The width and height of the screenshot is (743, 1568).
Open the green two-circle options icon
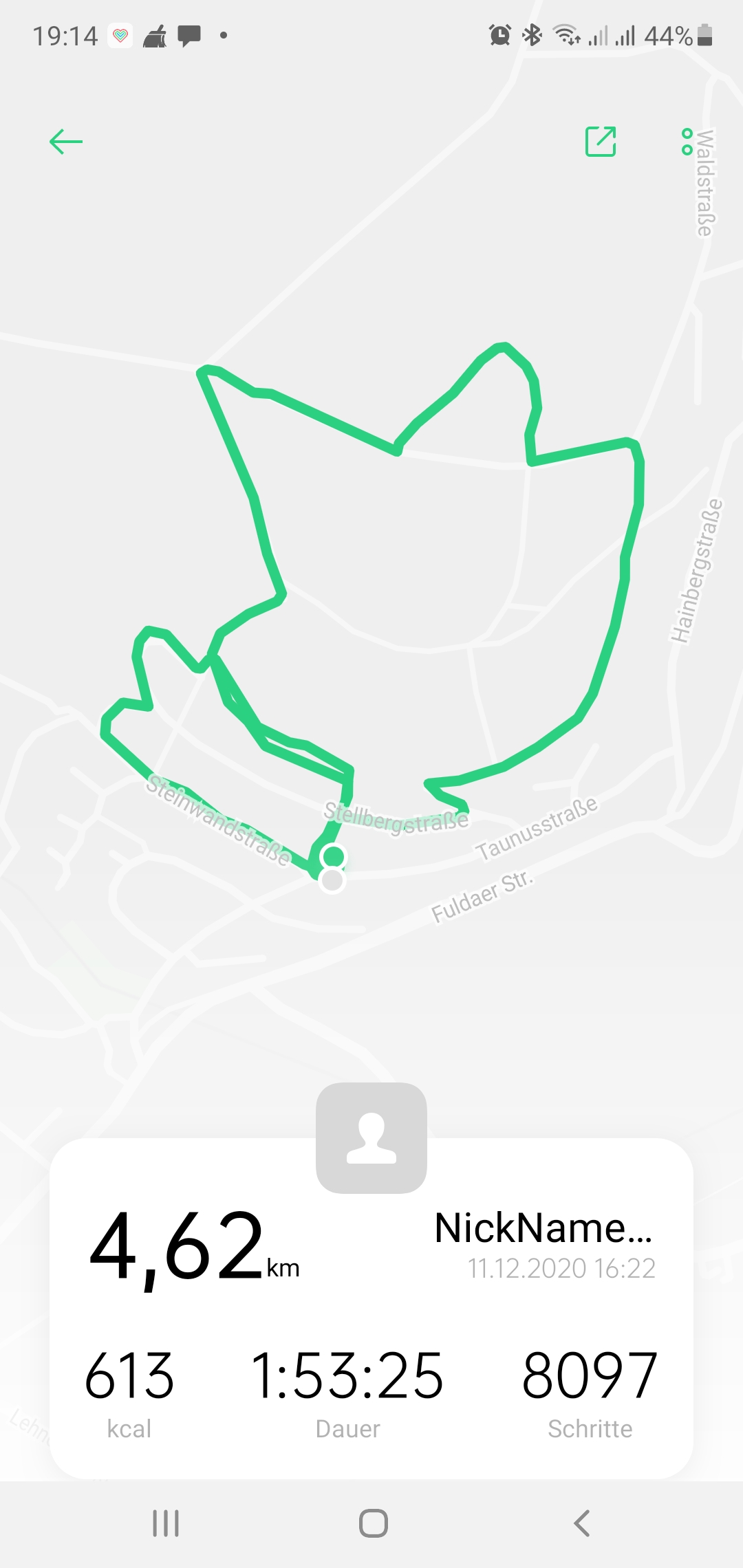tap(687, 142)
